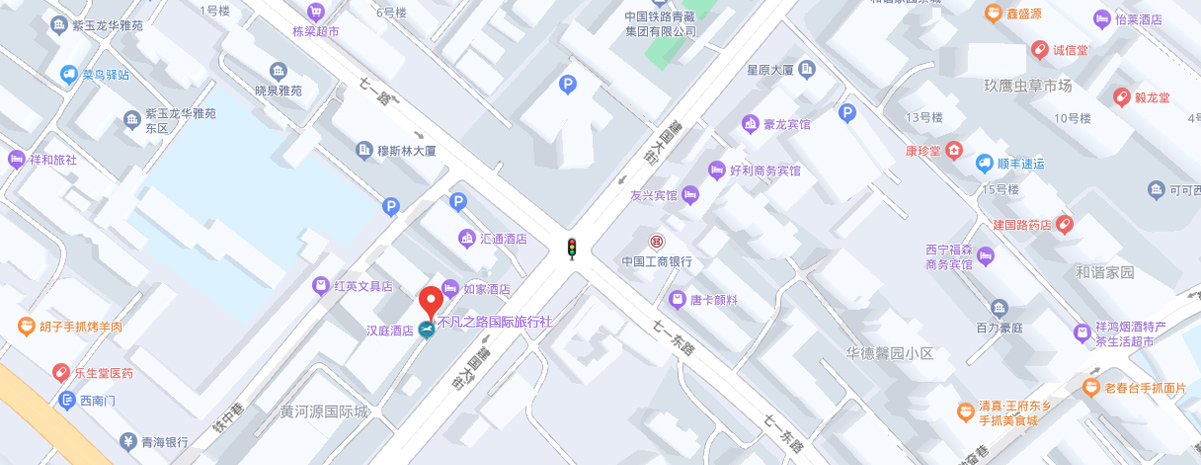The width and height of the screenshot is (1201, 465).
Task: Open 西宁福森商务宾馆 marker
Action: click(x=986, y=258)
